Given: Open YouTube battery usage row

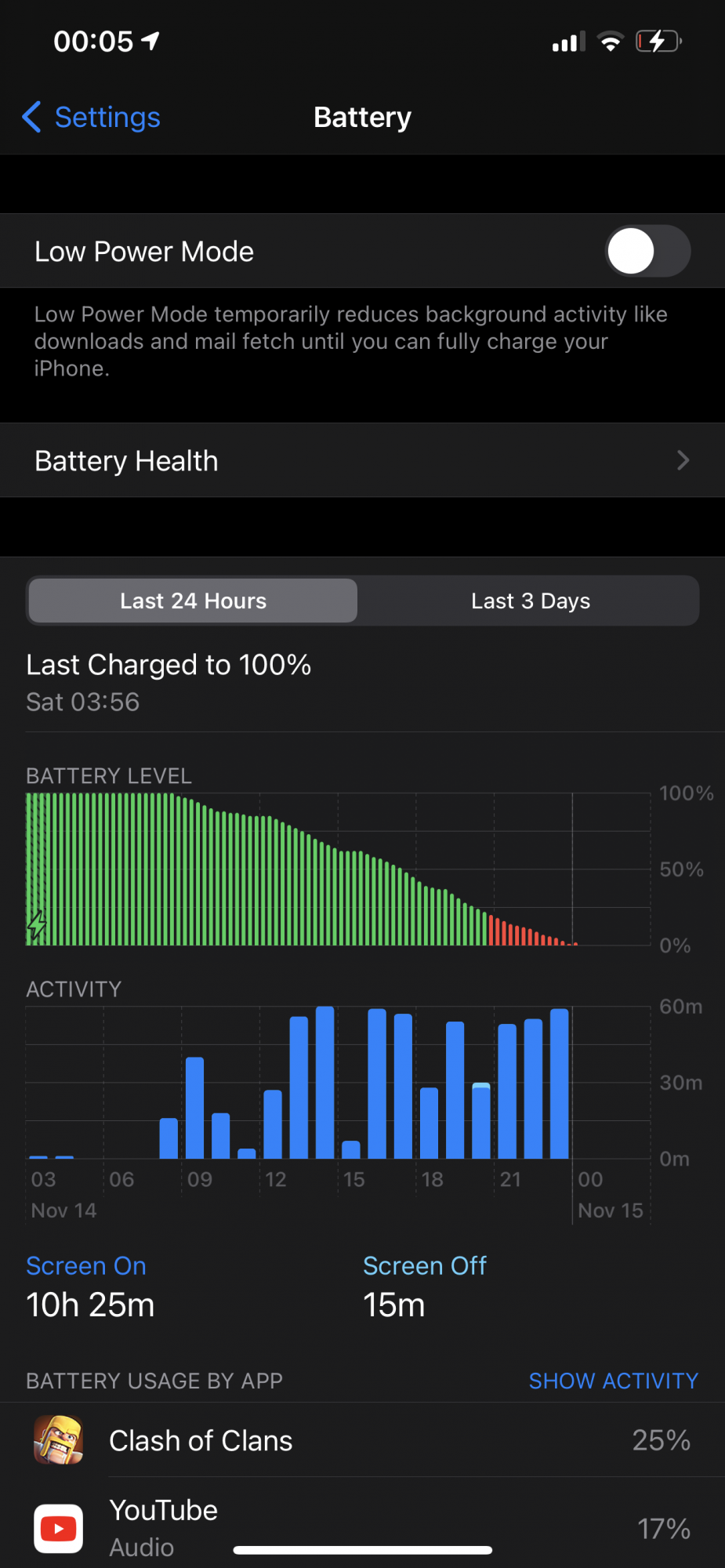Looking at the screenshot, I should [362, 1526].
